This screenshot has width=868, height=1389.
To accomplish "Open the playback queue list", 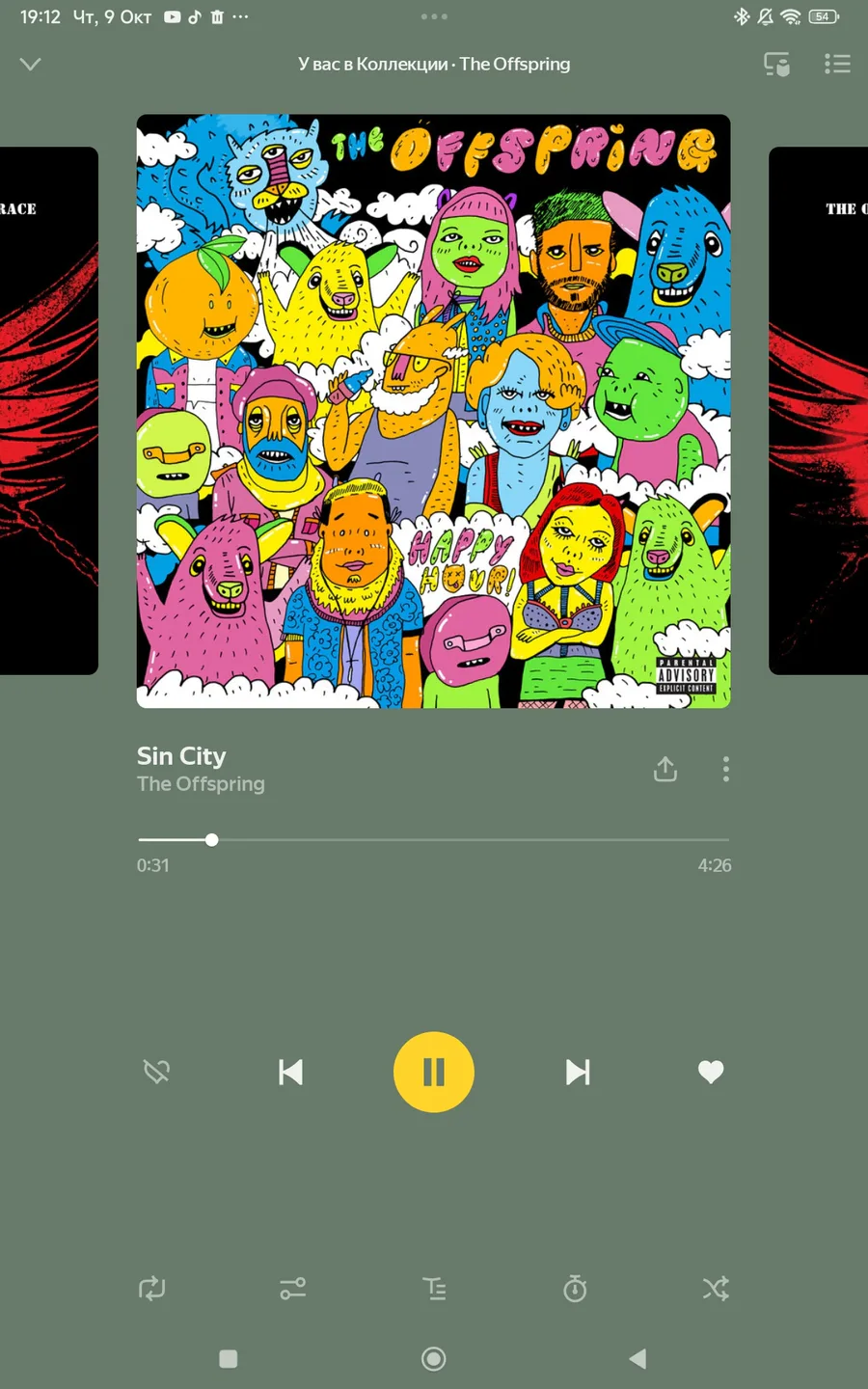I will (x=837, y=65).
